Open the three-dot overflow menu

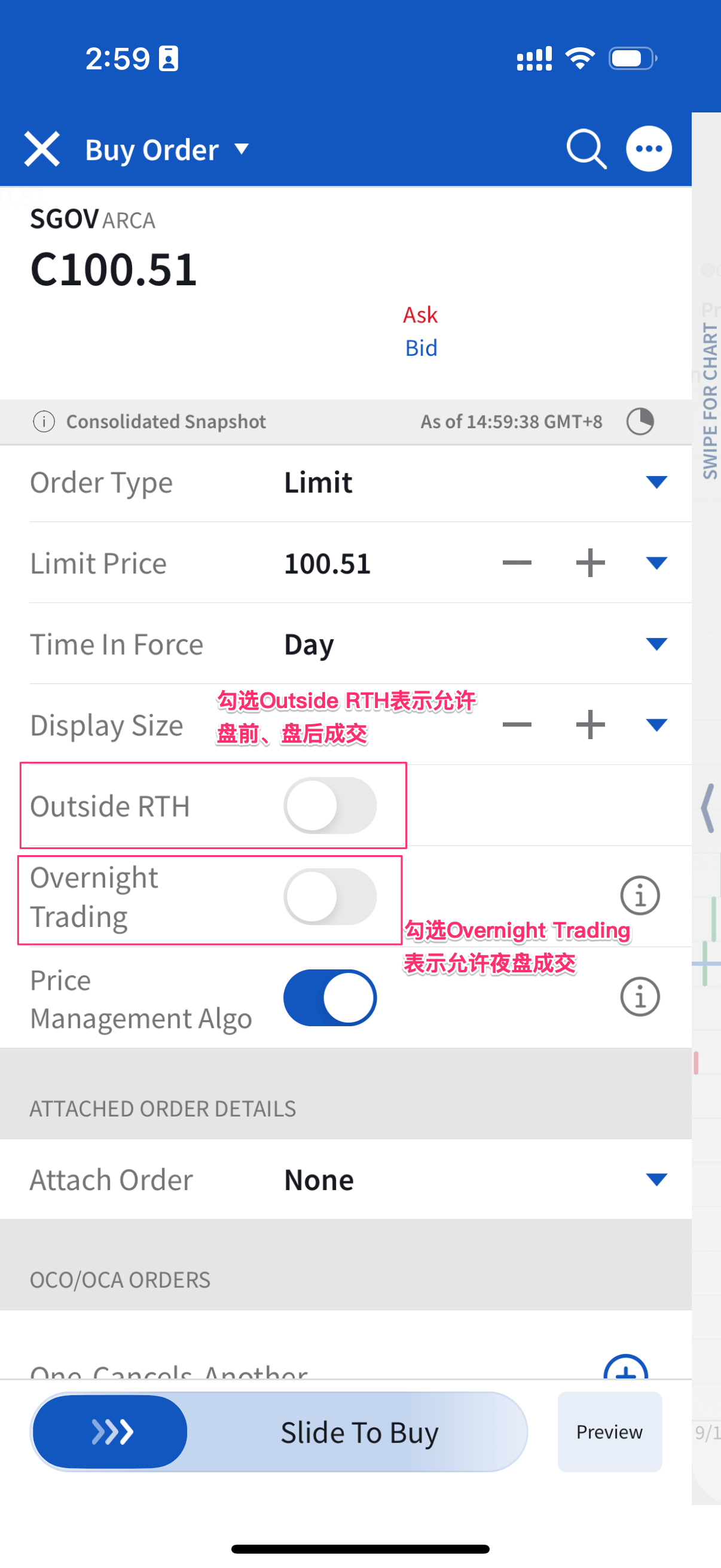[x=649, y=148]
